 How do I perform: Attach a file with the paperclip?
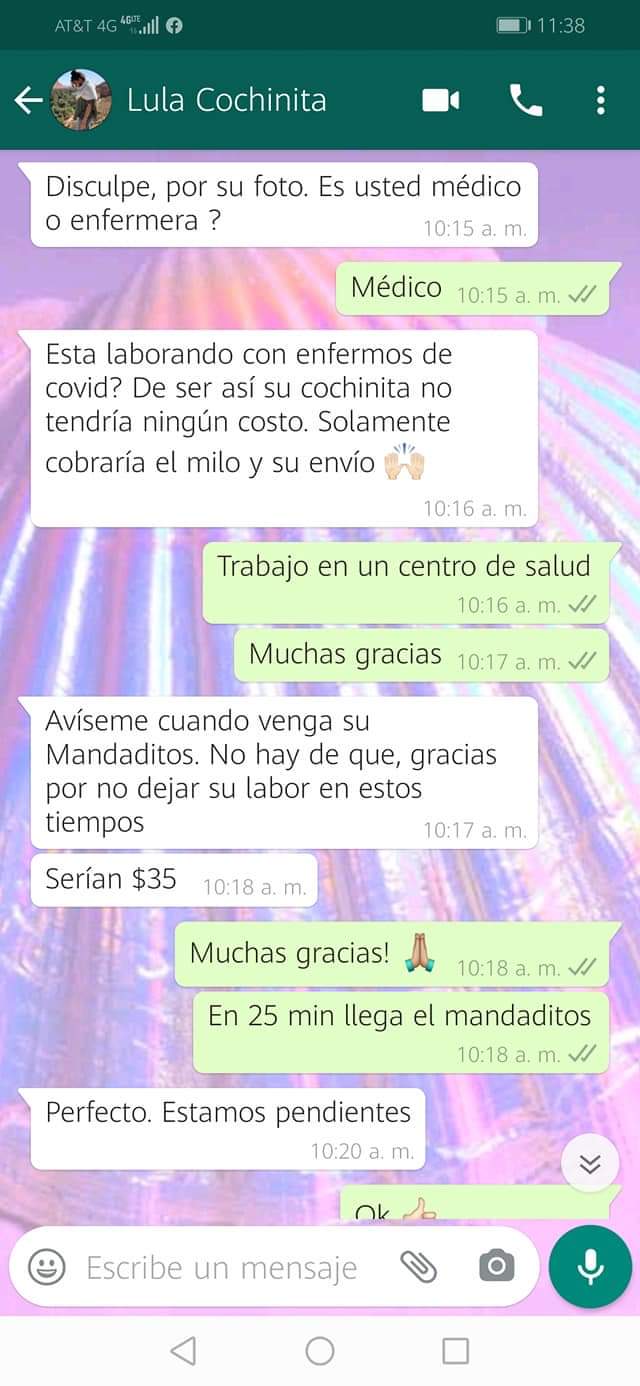(x=419, y=1268)
